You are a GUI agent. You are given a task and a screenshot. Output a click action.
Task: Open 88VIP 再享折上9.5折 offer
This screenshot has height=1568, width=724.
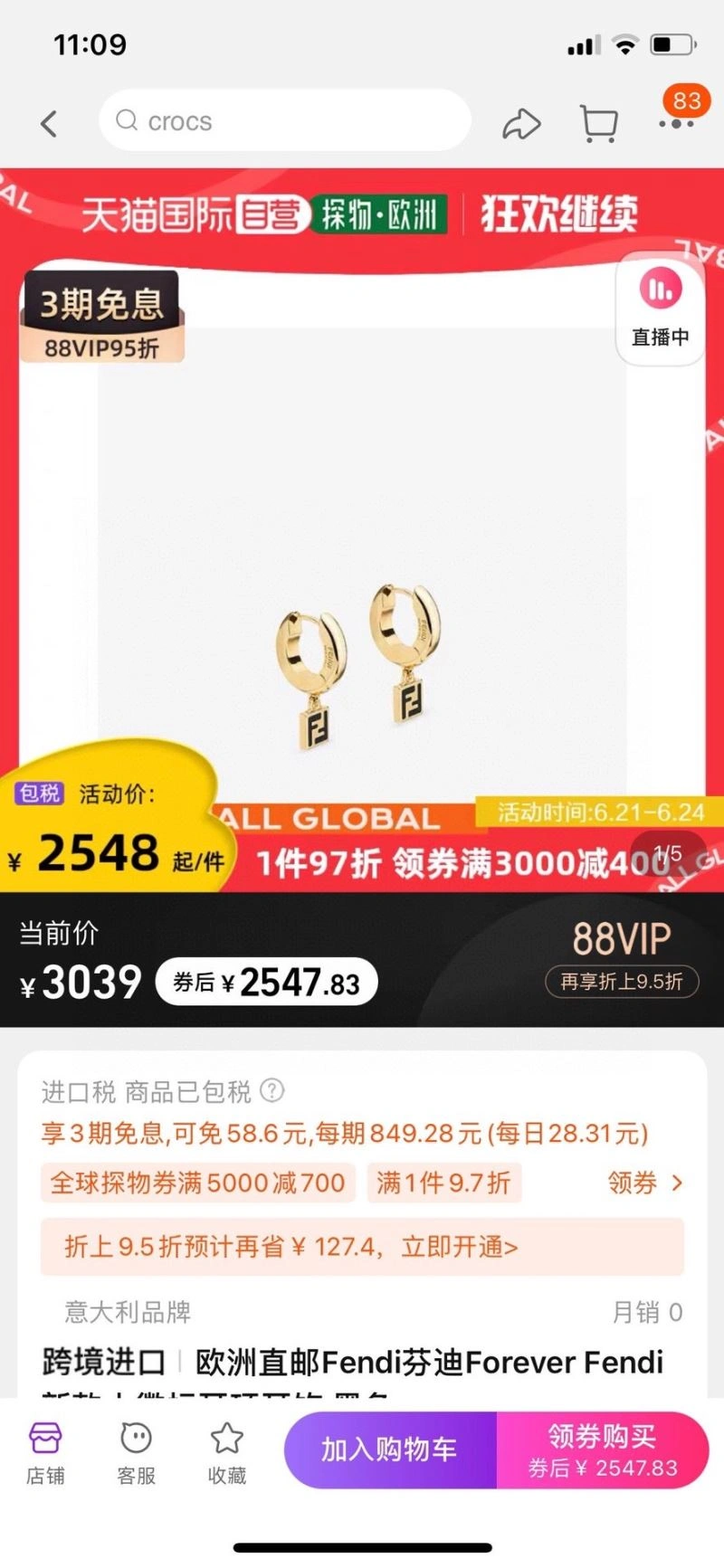click(622, 981)
